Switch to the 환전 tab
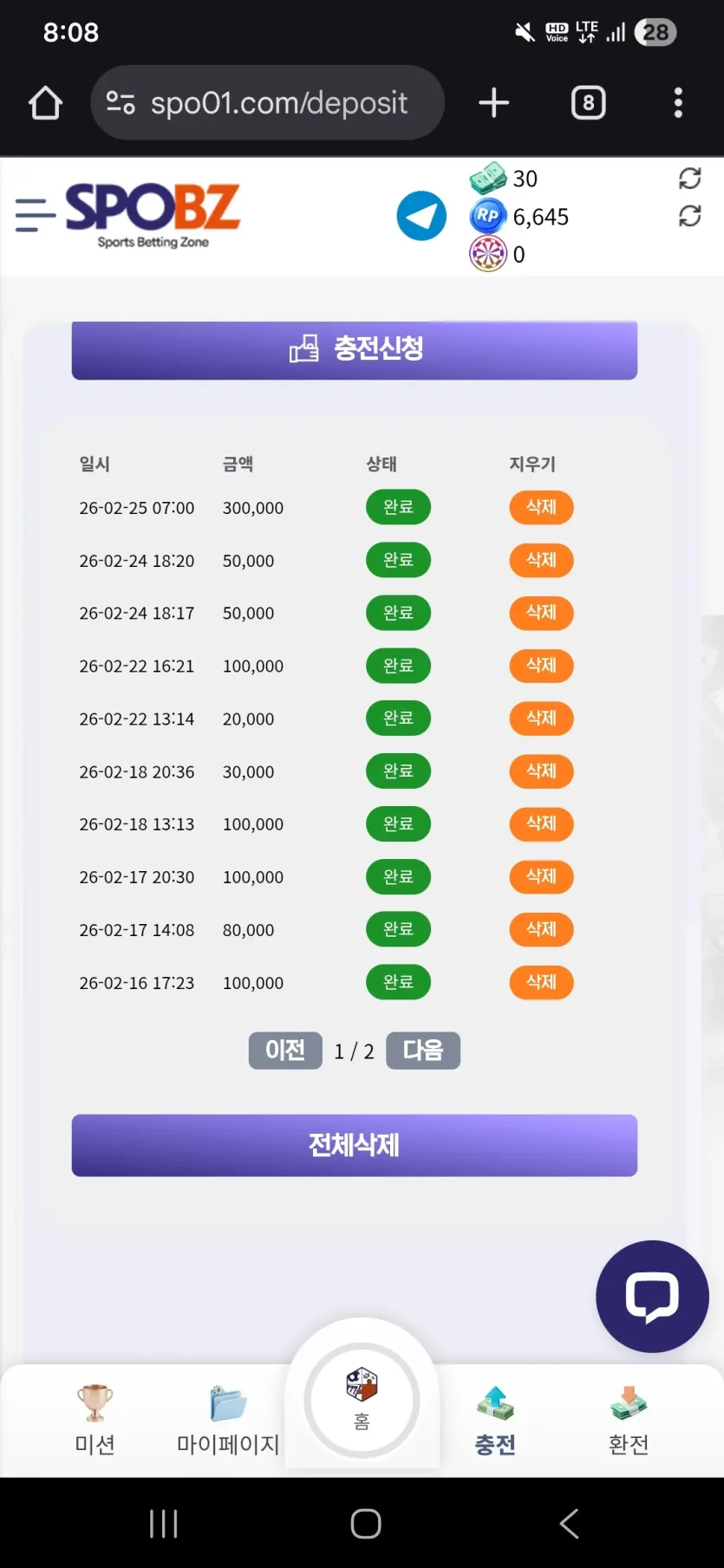 [x=629, y=1420]
